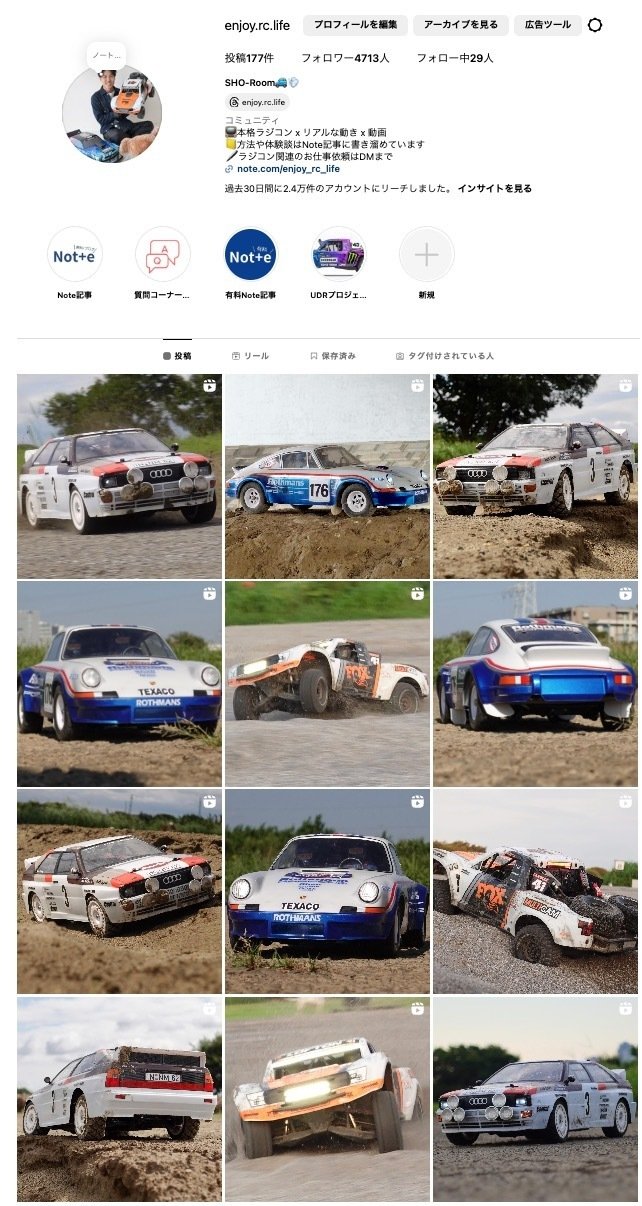Viewport: 642px width, 1206px height.
Task: Switch to the リール tab
Action: (x=250, y=356)
